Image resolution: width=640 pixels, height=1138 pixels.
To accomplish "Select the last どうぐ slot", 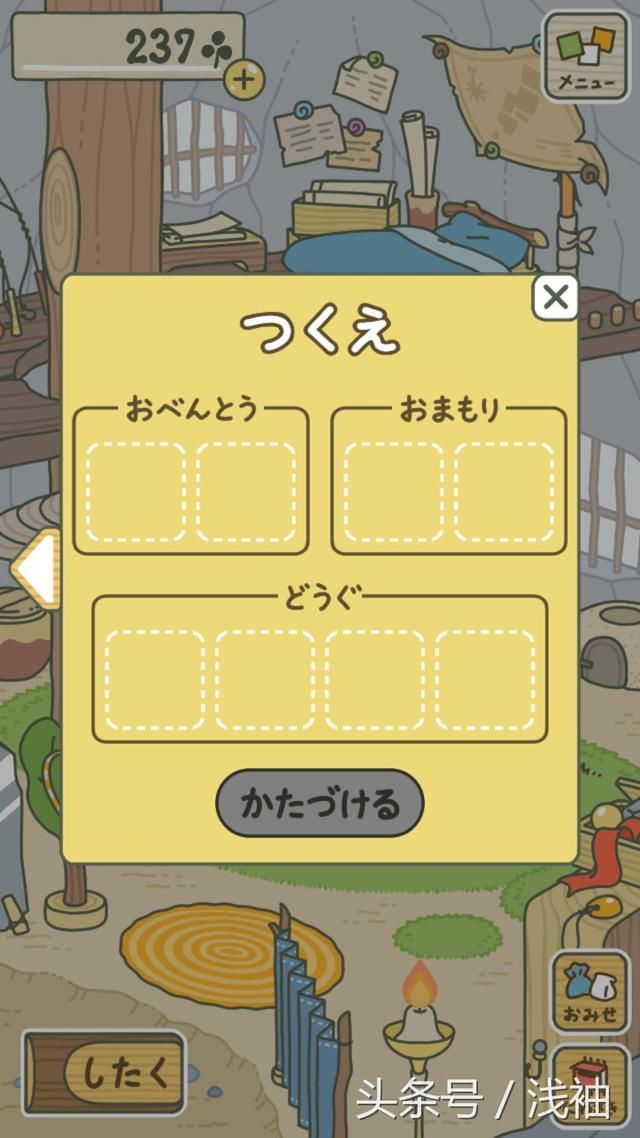I will click(485, 680).
